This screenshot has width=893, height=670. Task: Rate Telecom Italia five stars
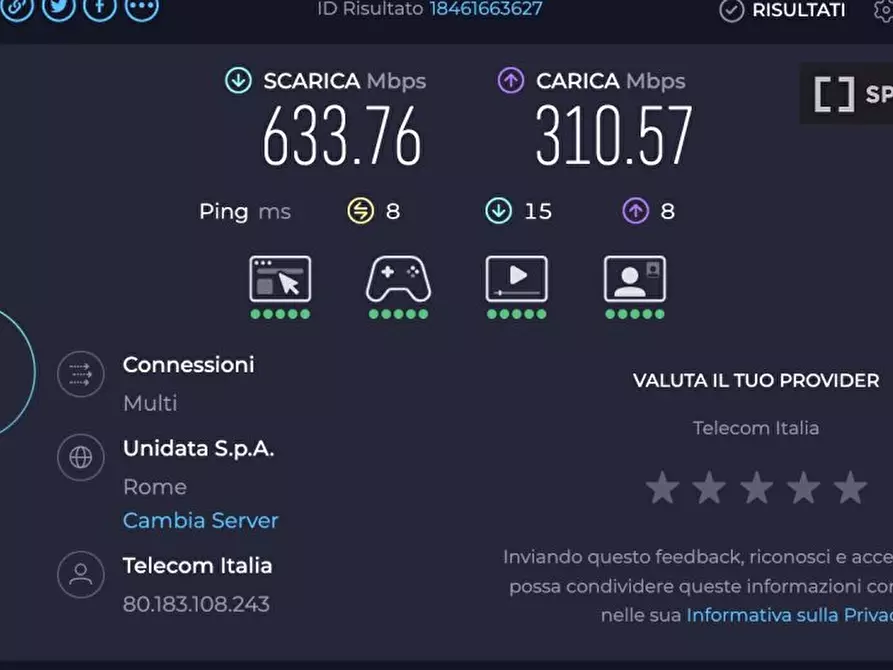[x=850, y=488]
